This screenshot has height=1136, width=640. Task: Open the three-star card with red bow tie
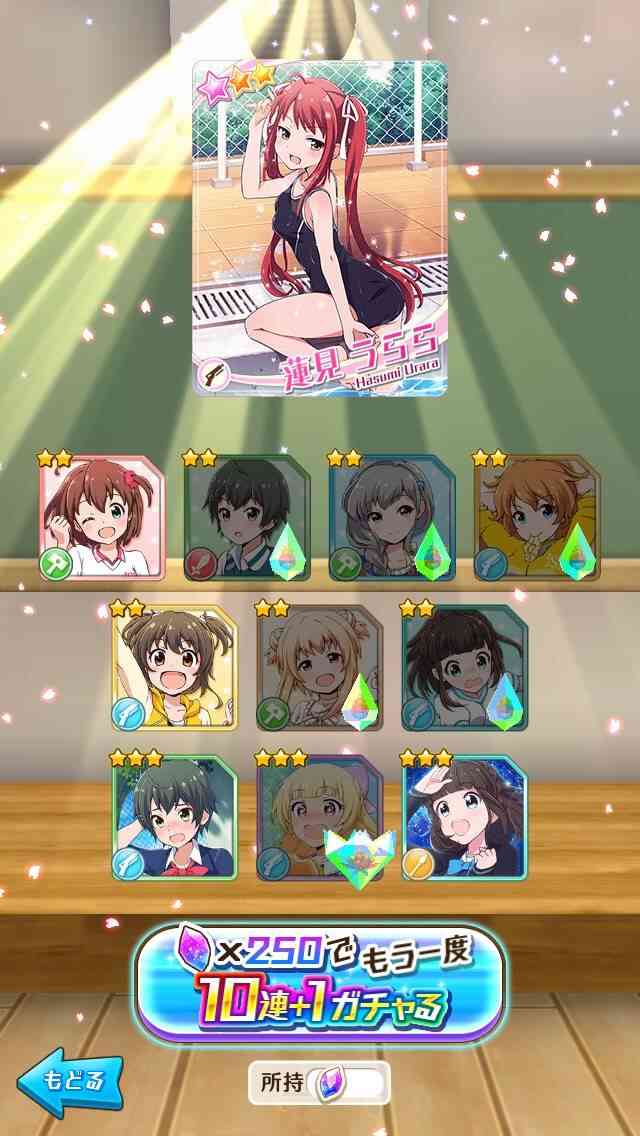coord(175,818)
